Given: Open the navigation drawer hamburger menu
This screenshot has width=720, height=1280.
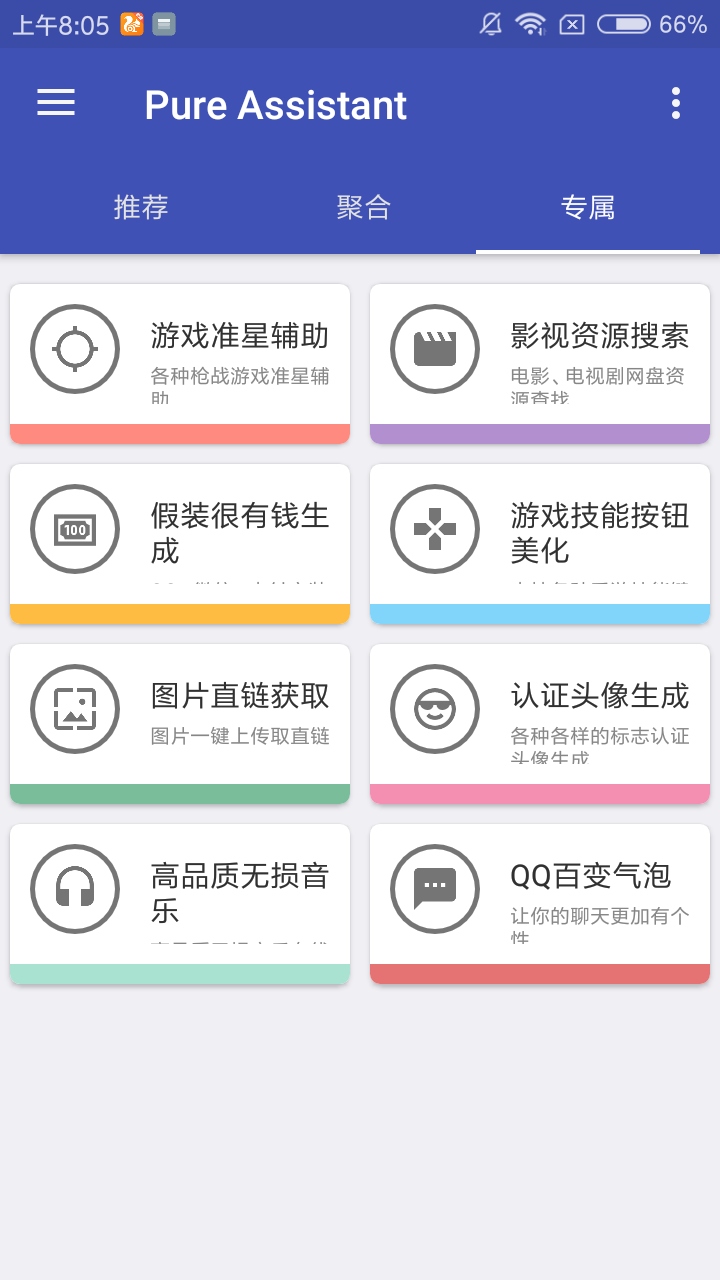Looking at the screenshot, I should pos(55,104).
